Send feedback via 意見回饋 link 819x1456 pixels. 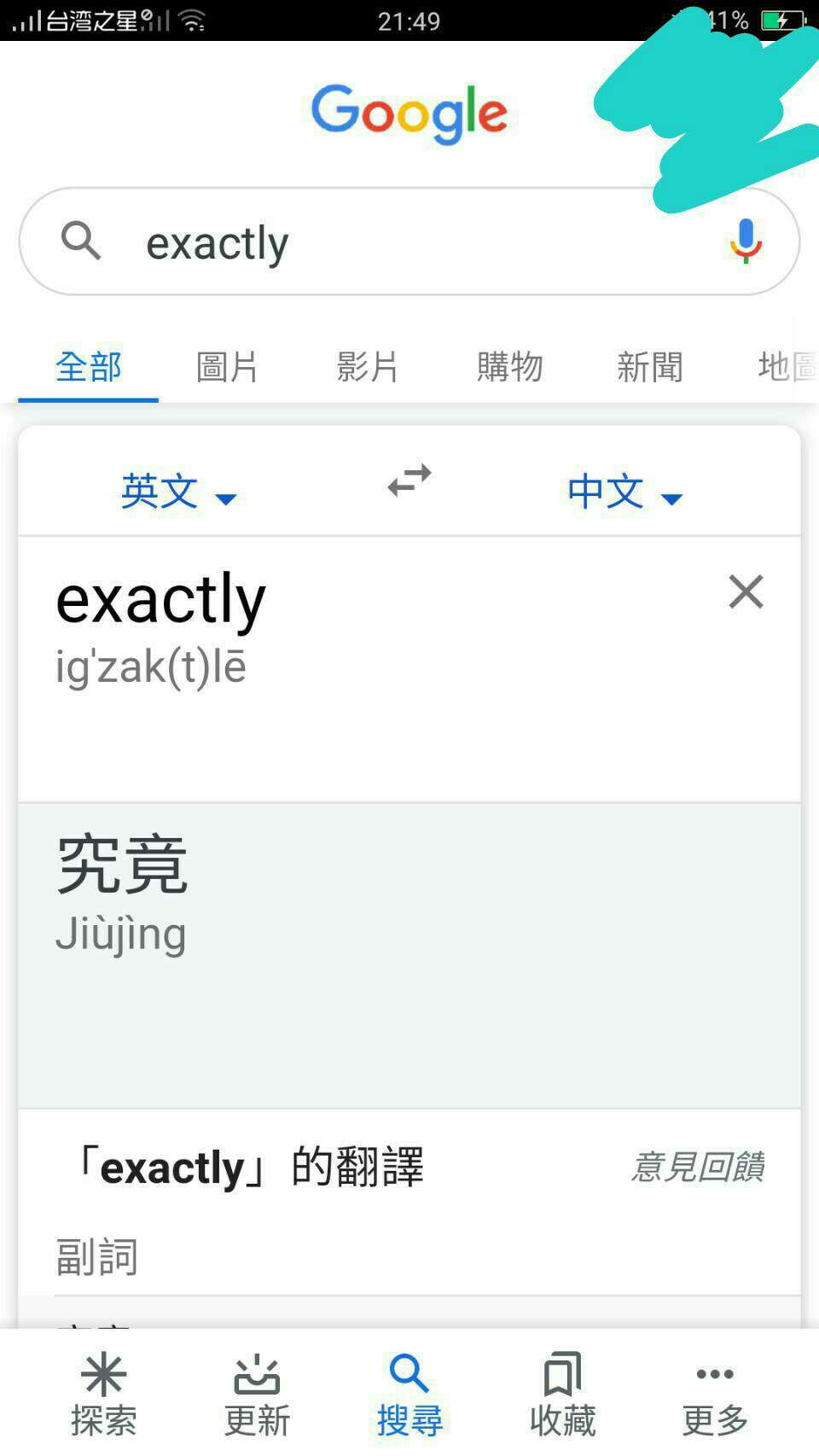pos(697,1167)
